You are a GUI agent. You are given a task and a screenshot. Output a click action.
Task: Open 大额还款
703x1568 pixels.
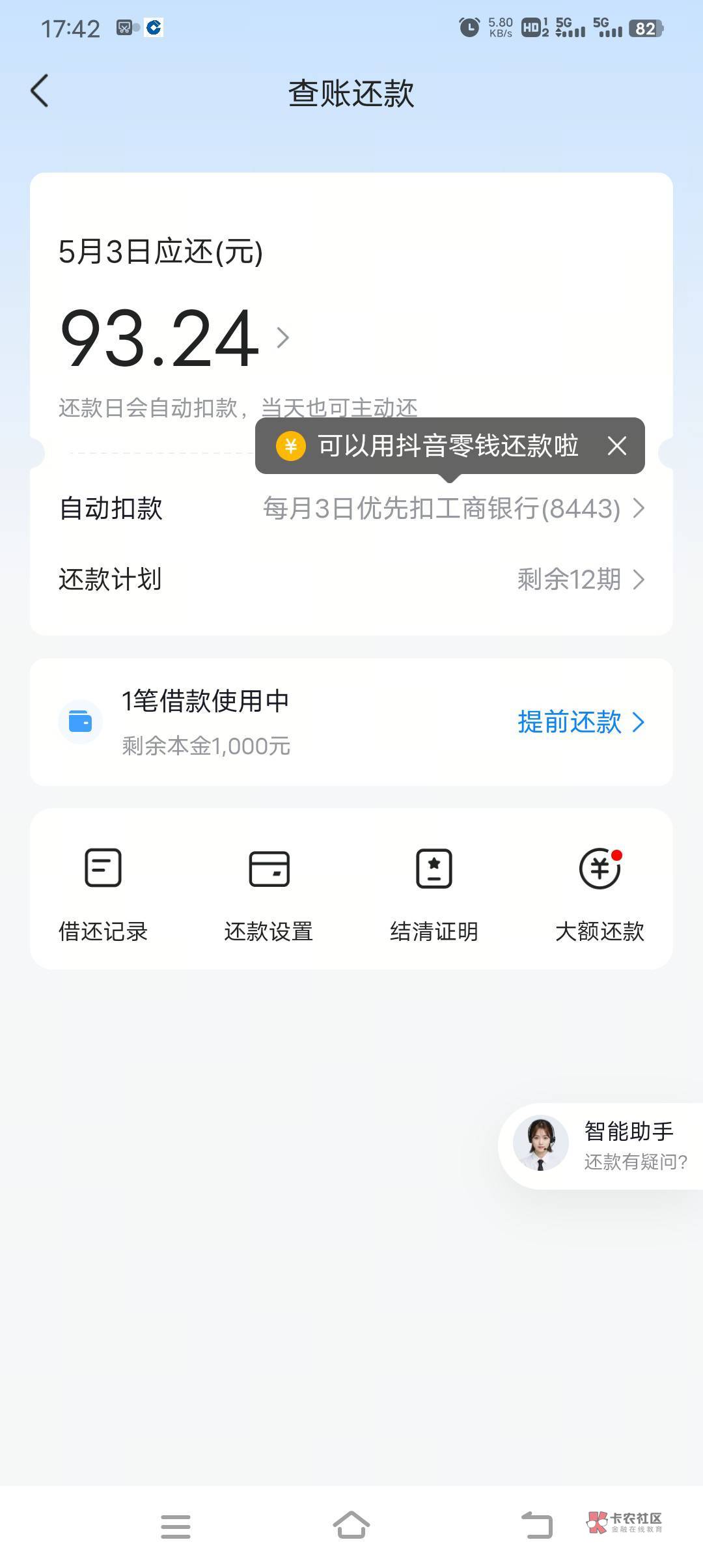tap(600, 893)
